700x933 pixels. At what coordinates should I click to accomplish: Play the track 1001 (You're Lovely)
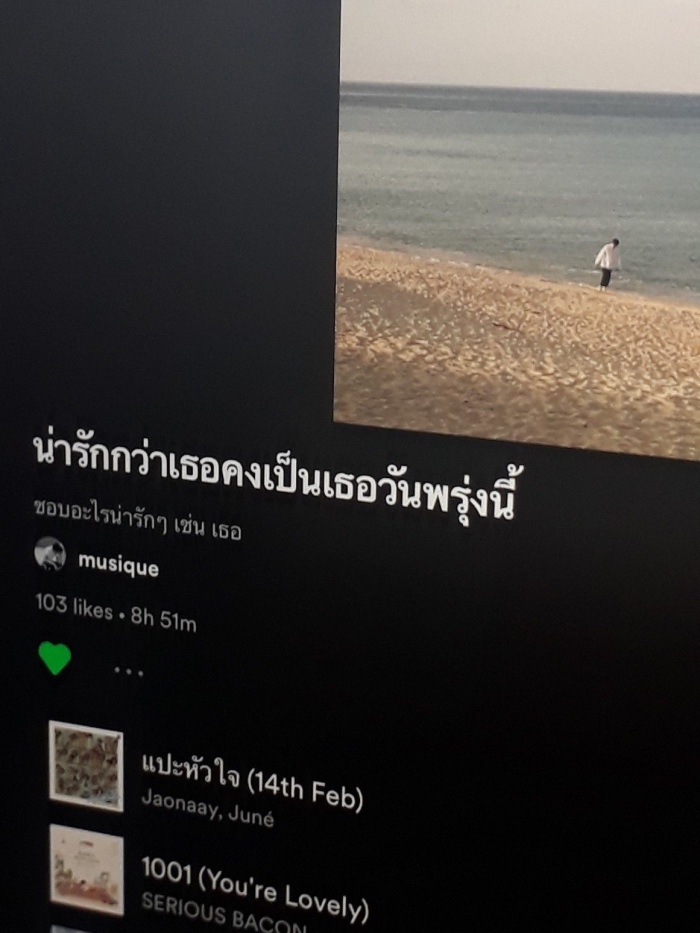click(x=254, y=887)
